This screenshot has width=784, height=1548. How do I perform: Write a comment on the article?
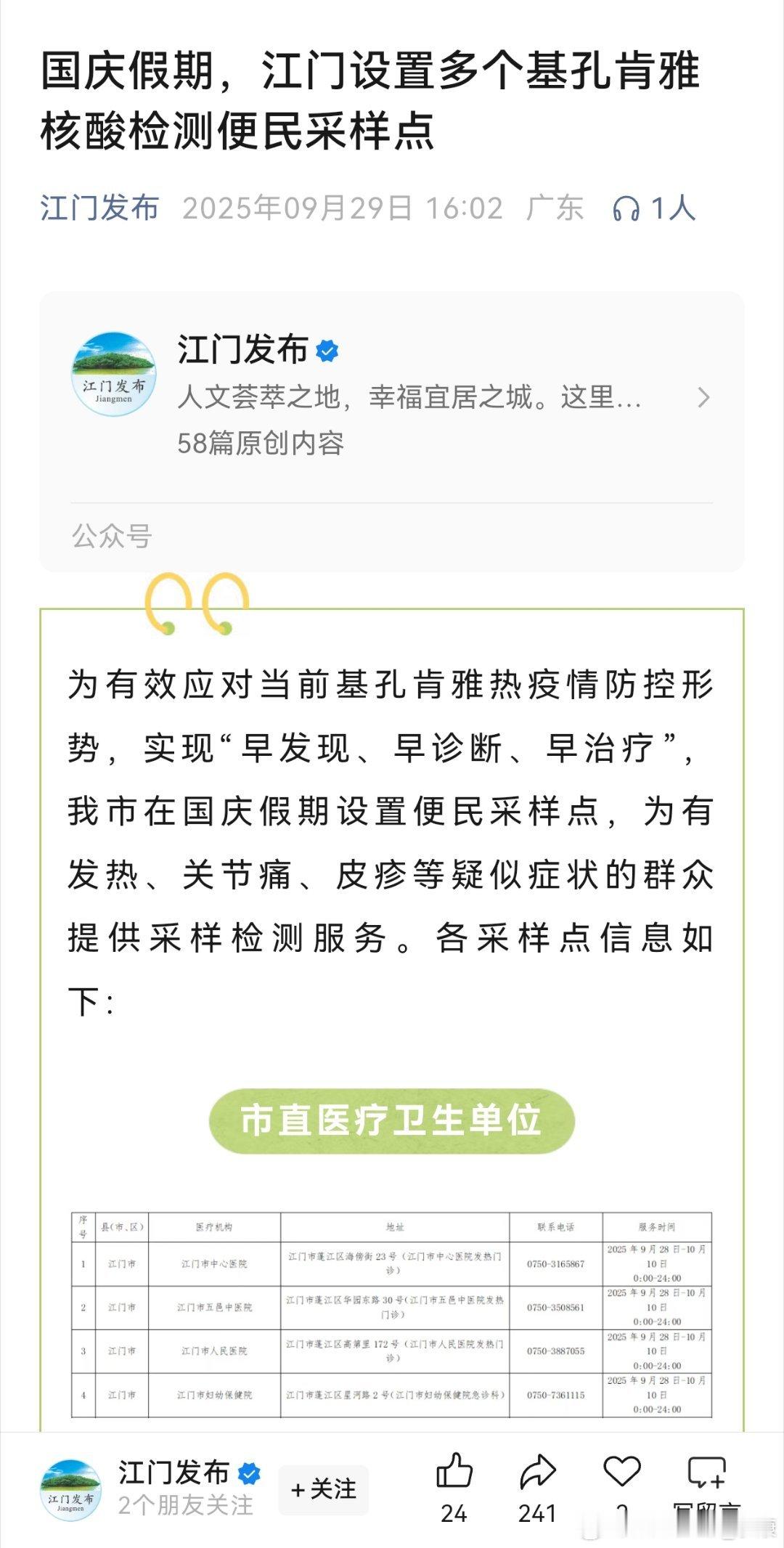click(706, 1474)
